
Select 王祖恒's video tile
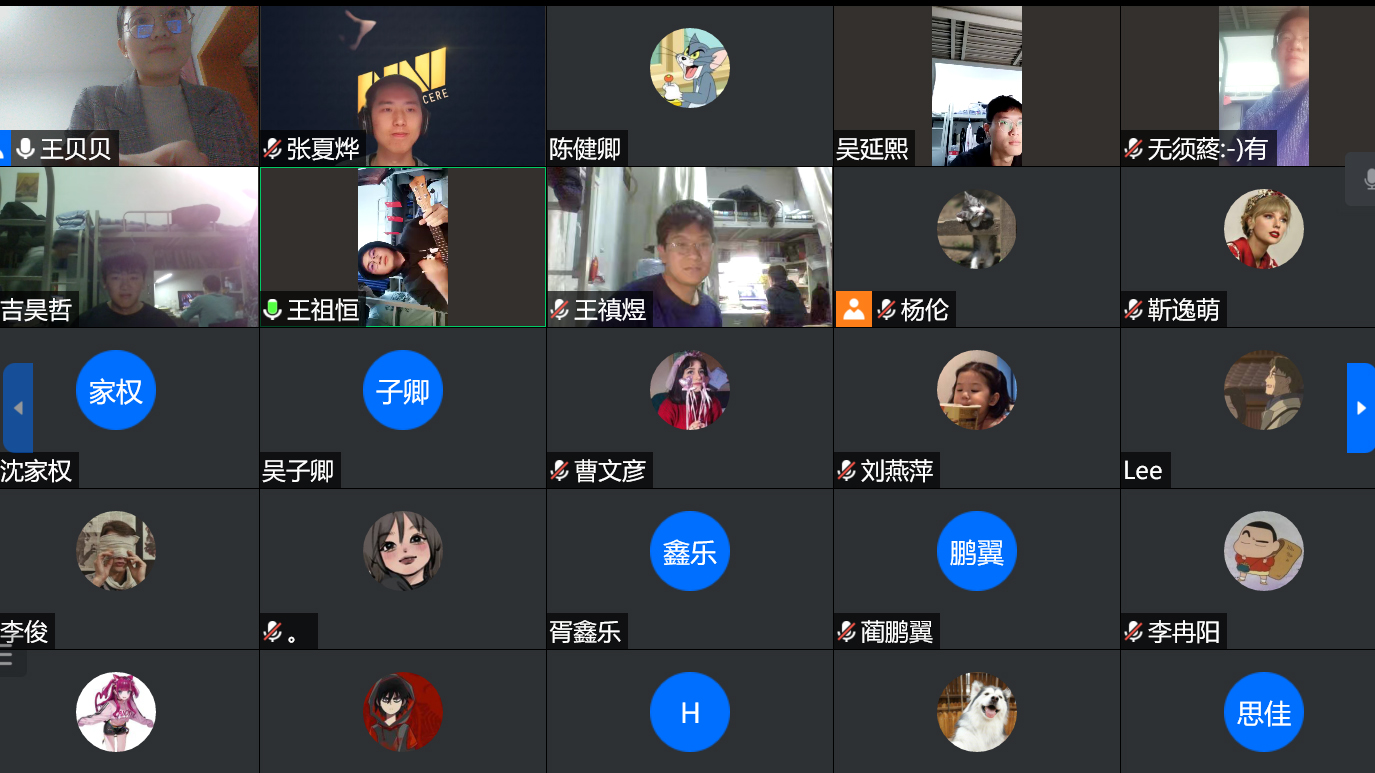coord(402,245)
